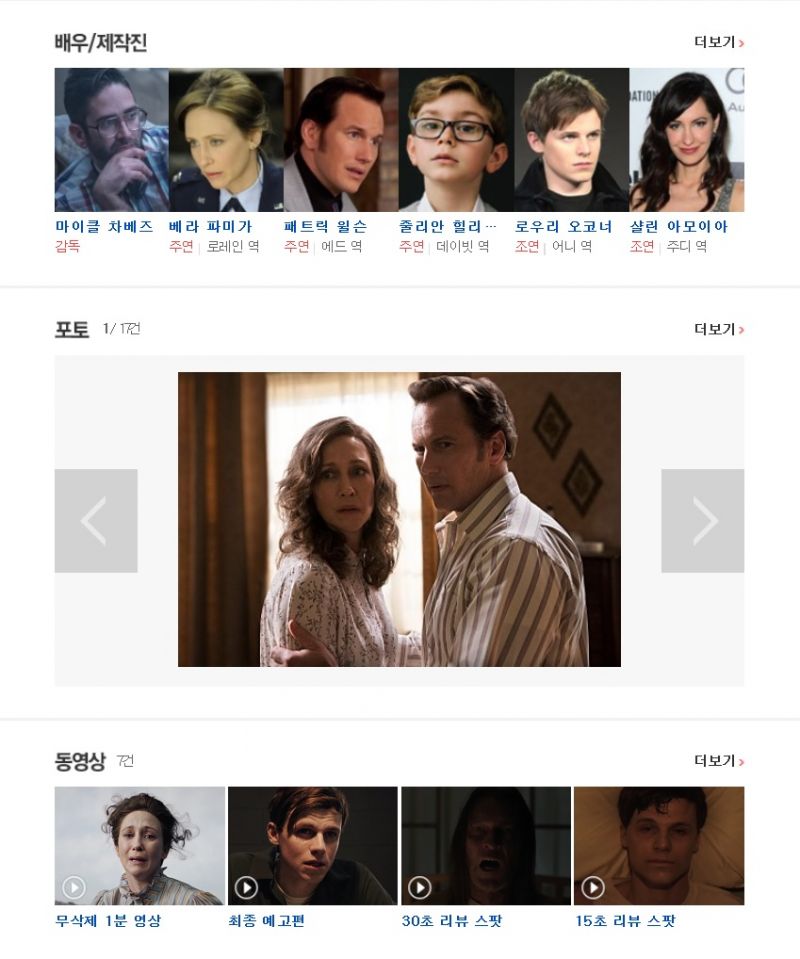The height and width of the screenshot is (959, 800).
Task: View 샬린 아모이아's profile
Action: point(679,227)
